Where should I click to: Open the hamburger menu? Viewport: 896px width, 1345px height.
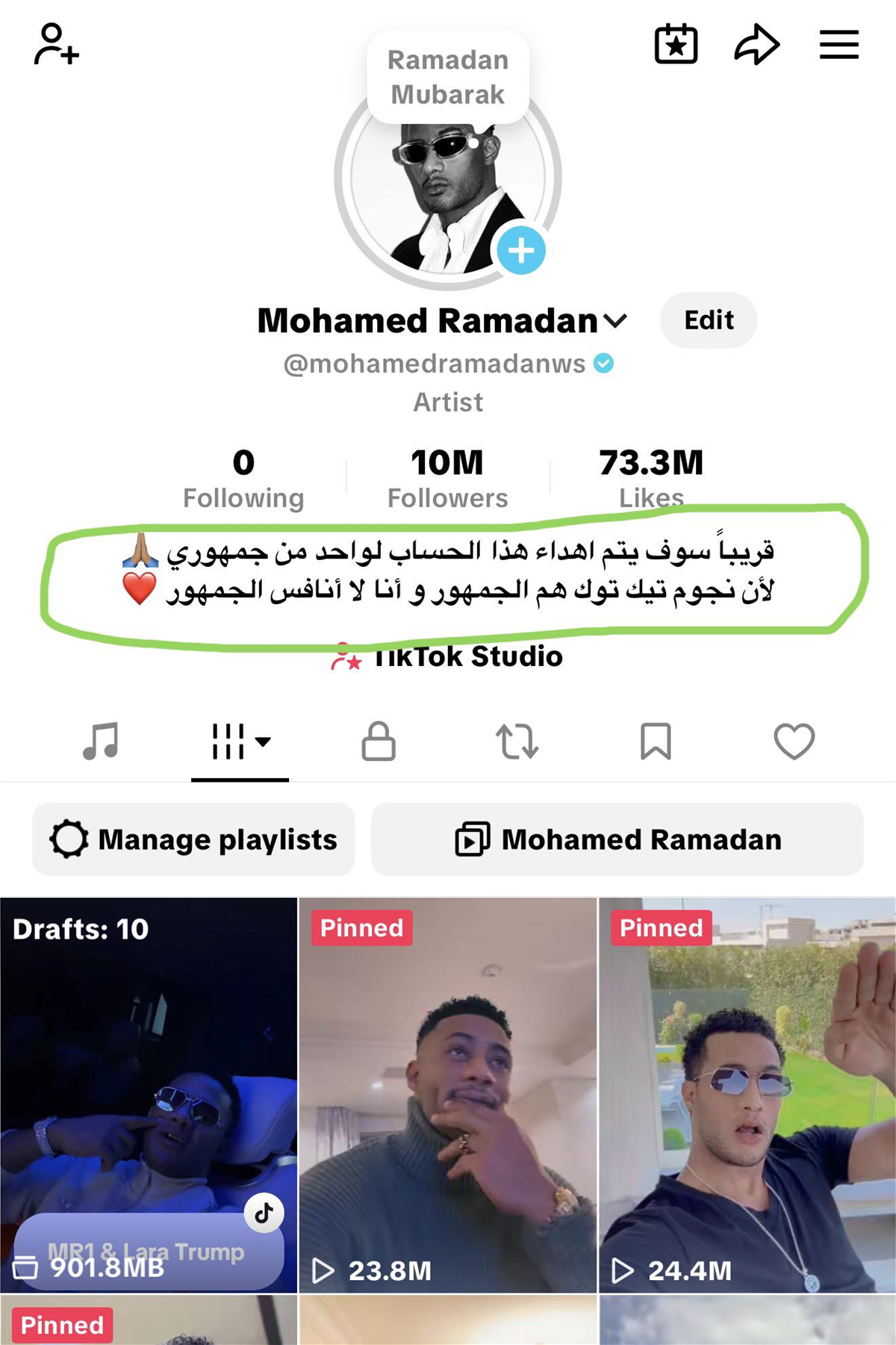(839, 44)
